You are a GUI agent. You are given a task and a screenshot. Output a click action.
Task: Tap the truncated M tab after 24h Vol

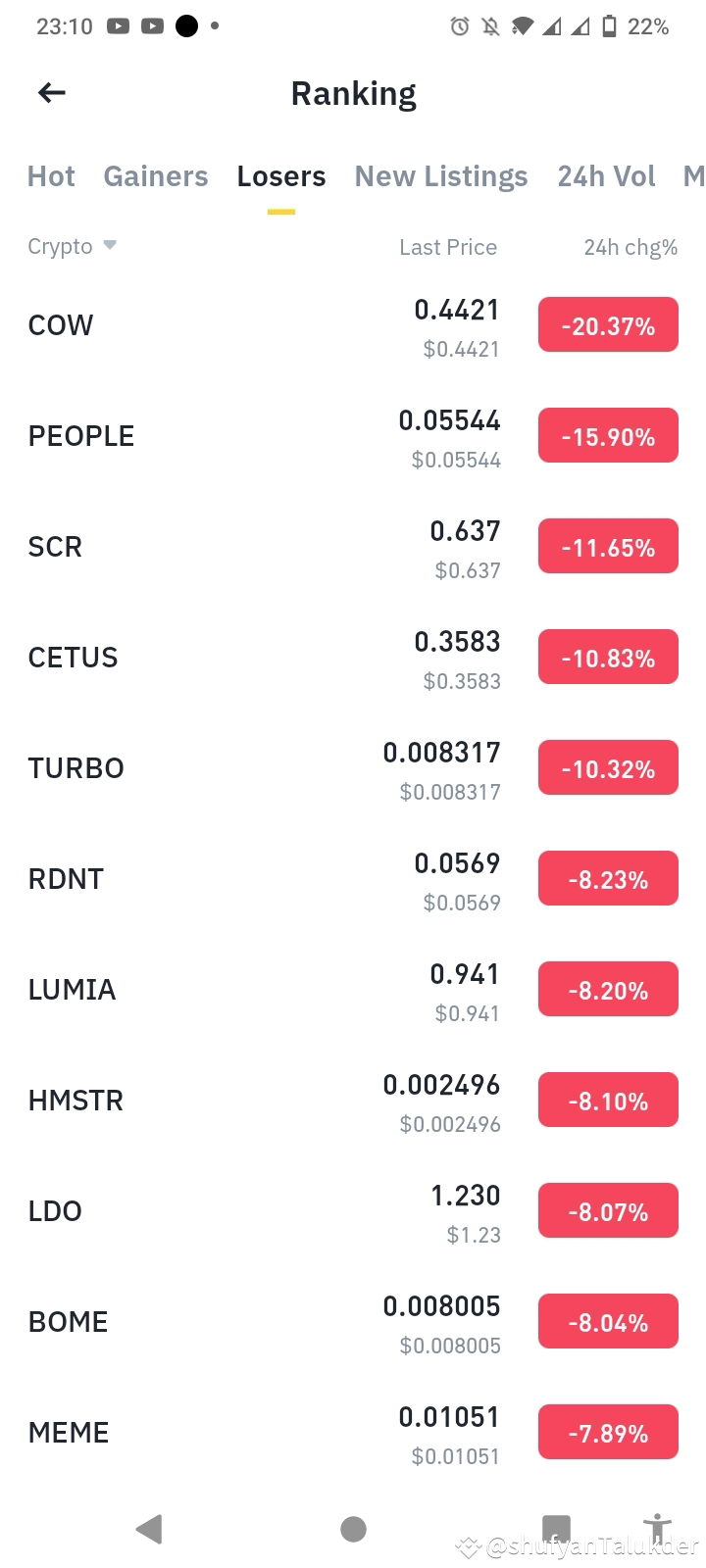click(x=692, y=176)
